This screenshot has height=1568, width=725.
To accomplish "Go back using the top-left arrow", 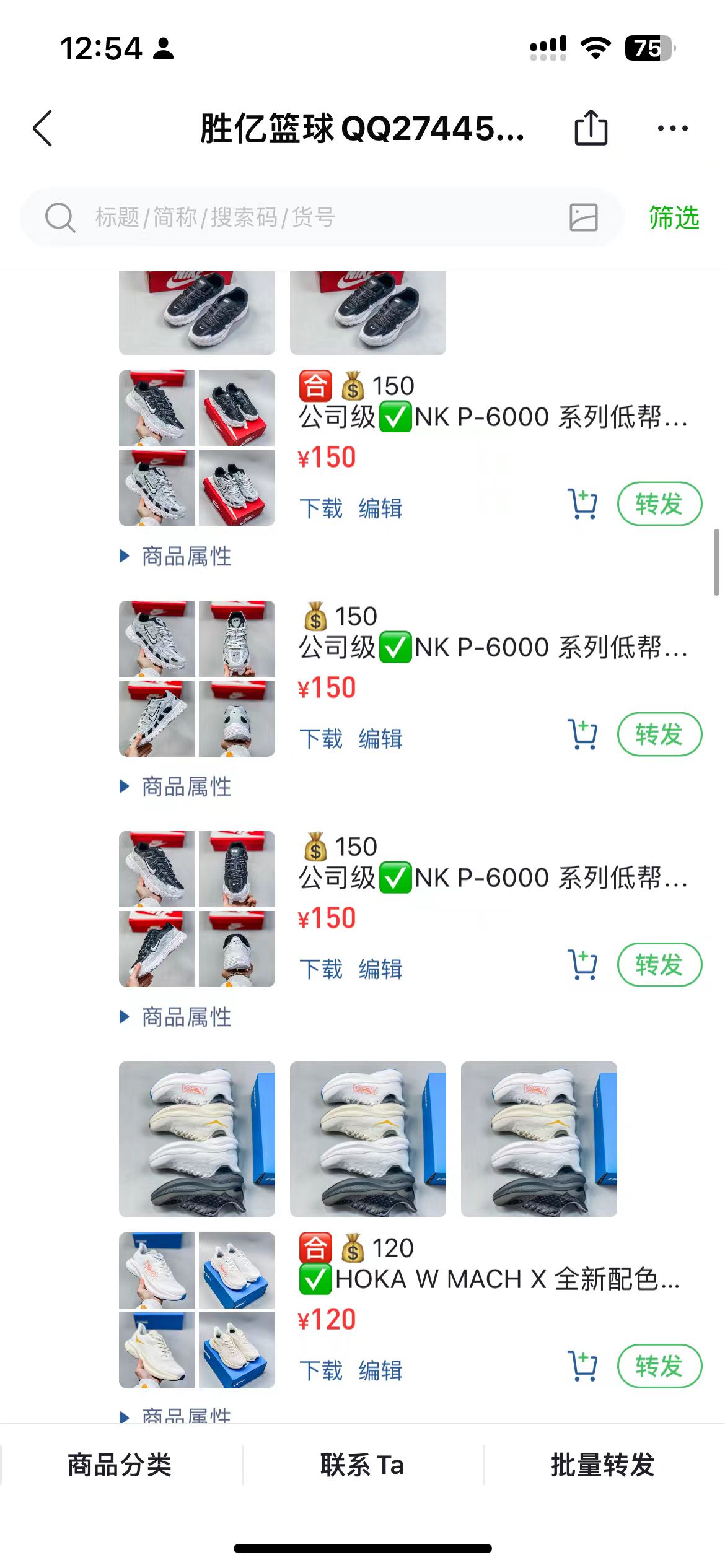I will coord(42,129).
